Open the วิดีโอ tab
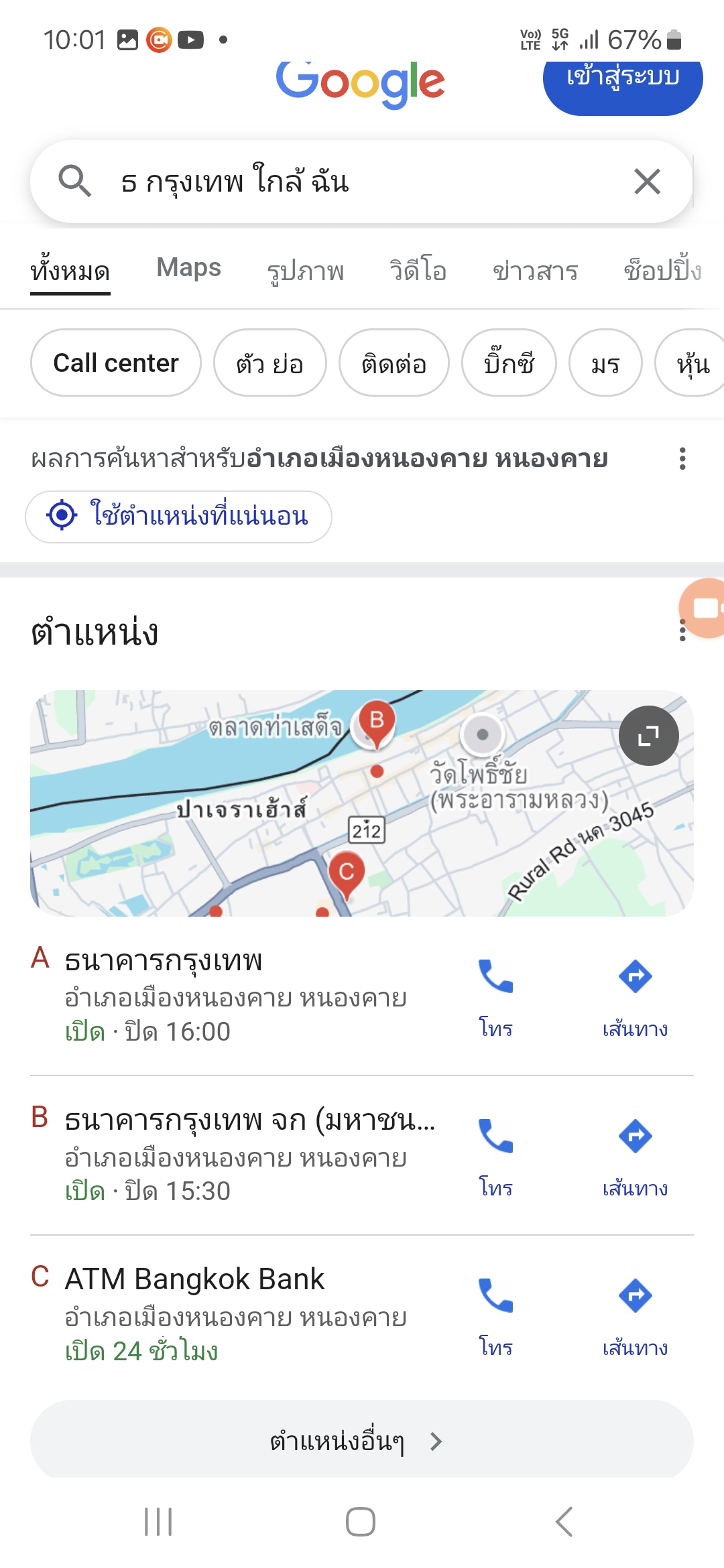Viewport: 724px width, 1568px height. click(x=418, y=271)
